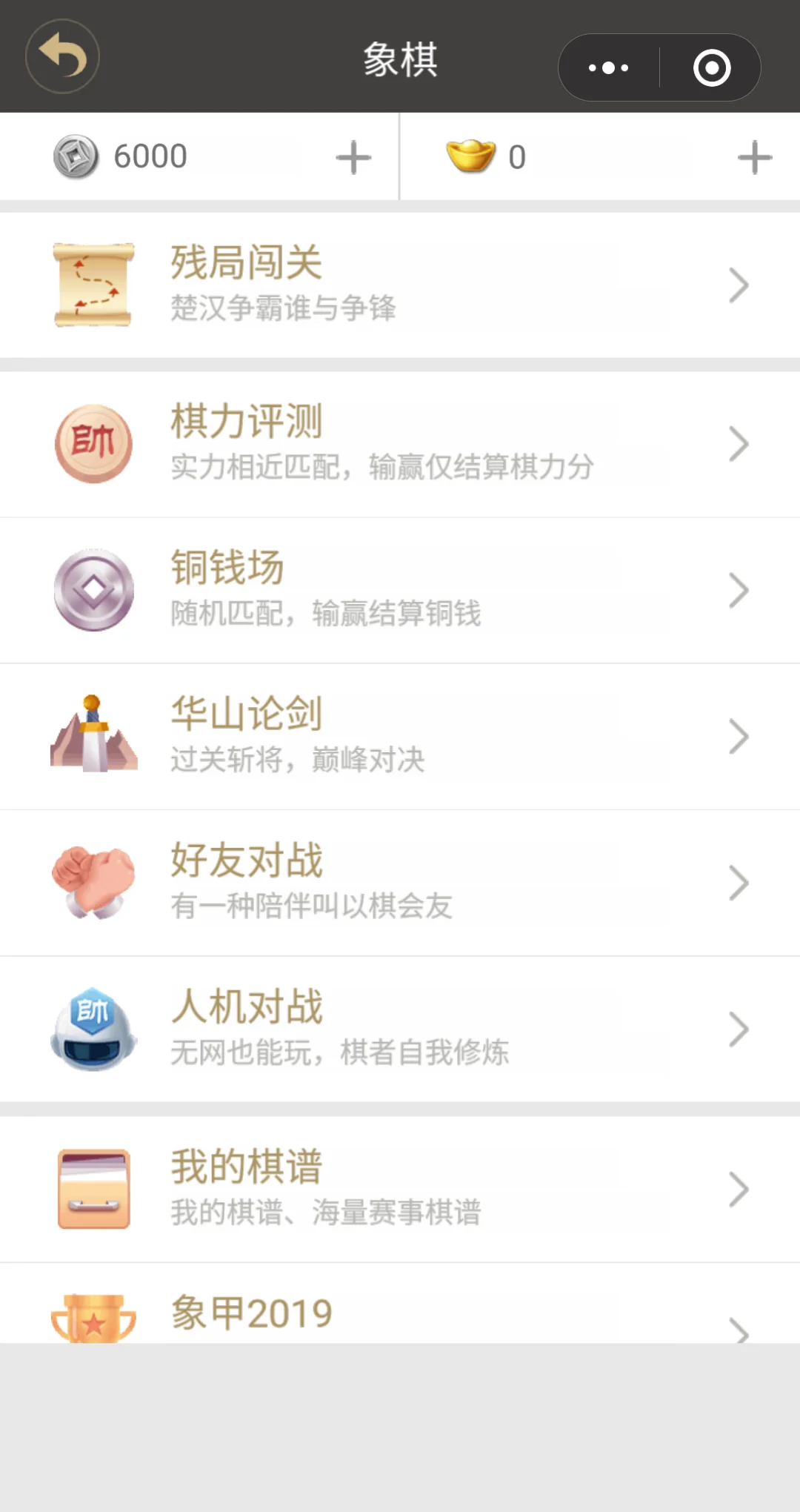Open 残局闯关 endgame challenge

coord(400,285)
